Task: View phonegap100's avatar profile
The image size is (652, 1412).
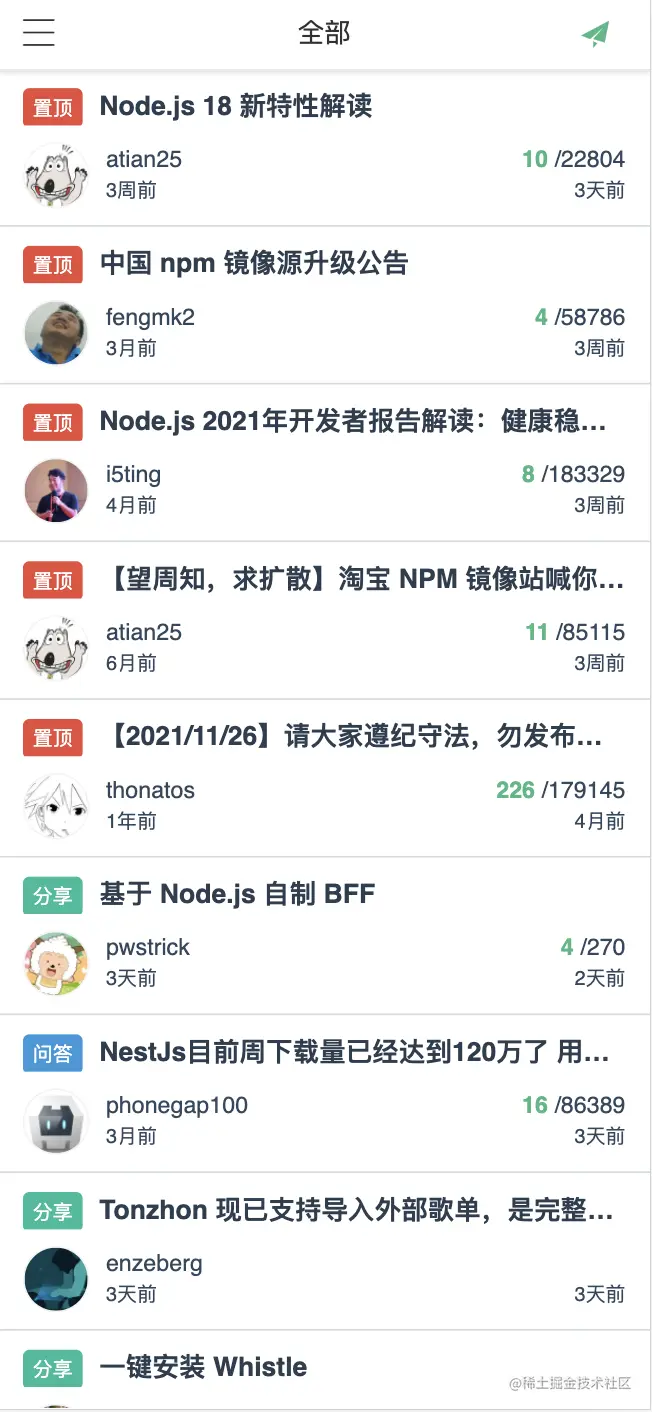Action: pos(56,1121)
